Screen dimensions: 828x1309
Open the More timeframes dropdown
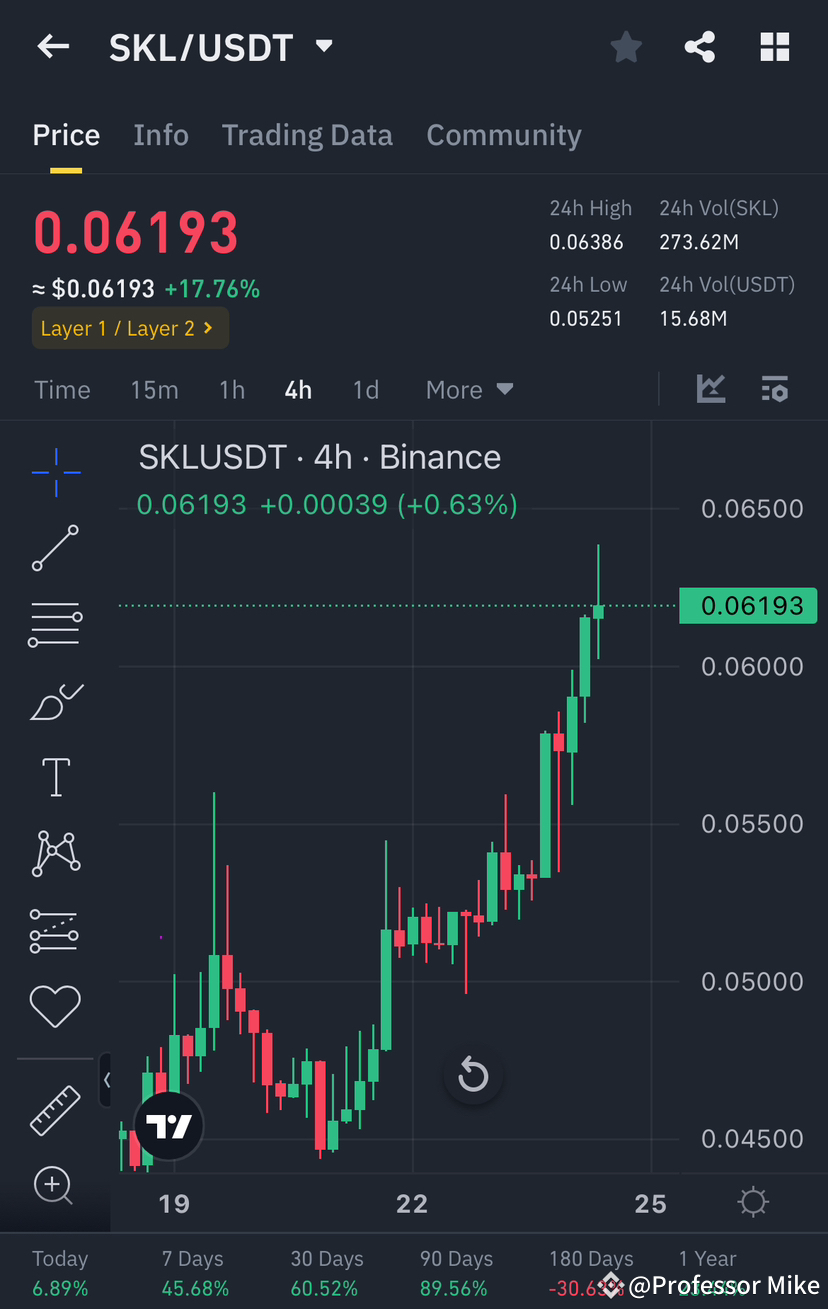[468, 390]
